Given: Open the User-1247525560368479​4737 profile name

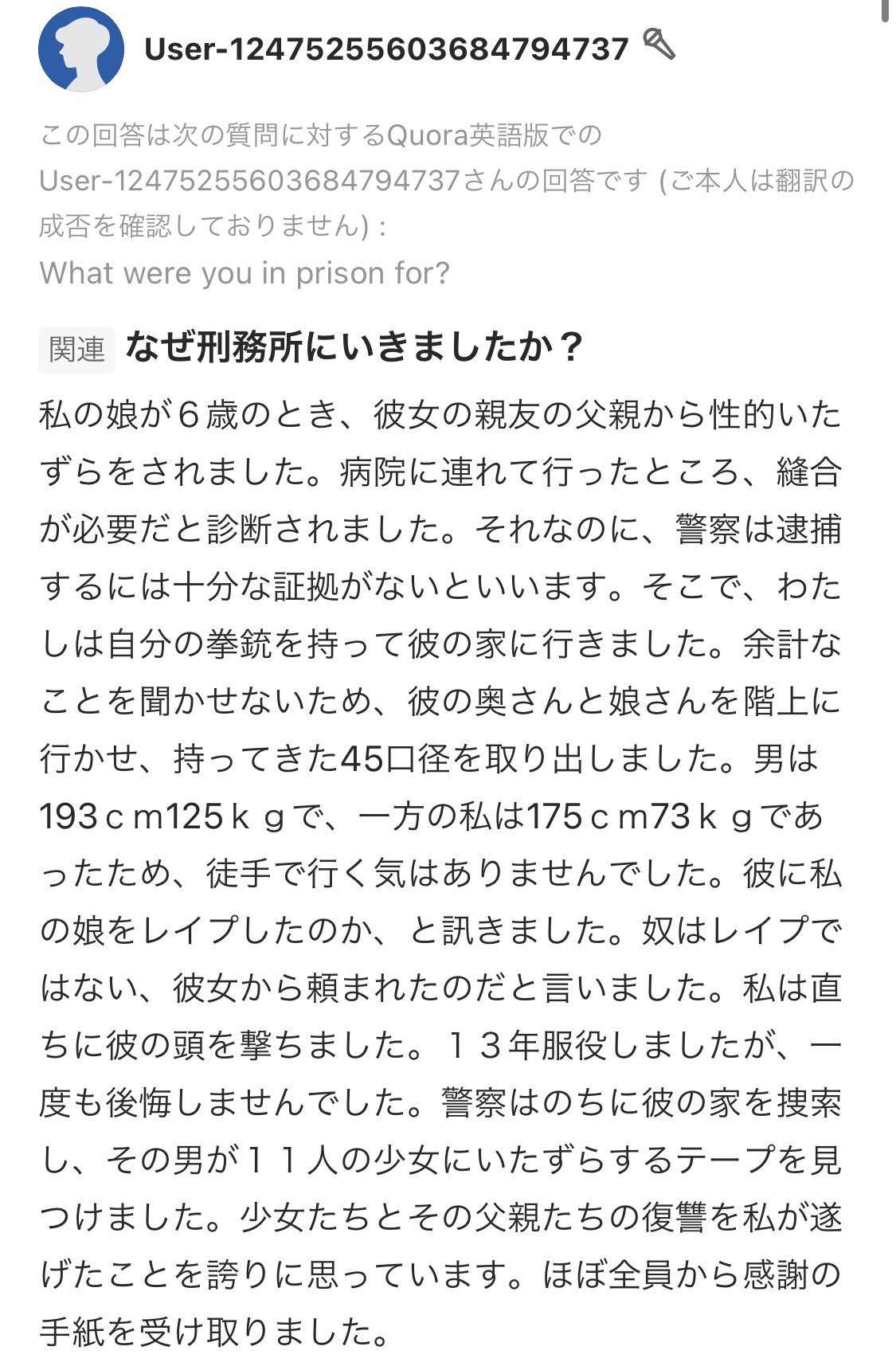Looking at the screenshot, I should tap(387, 49).
